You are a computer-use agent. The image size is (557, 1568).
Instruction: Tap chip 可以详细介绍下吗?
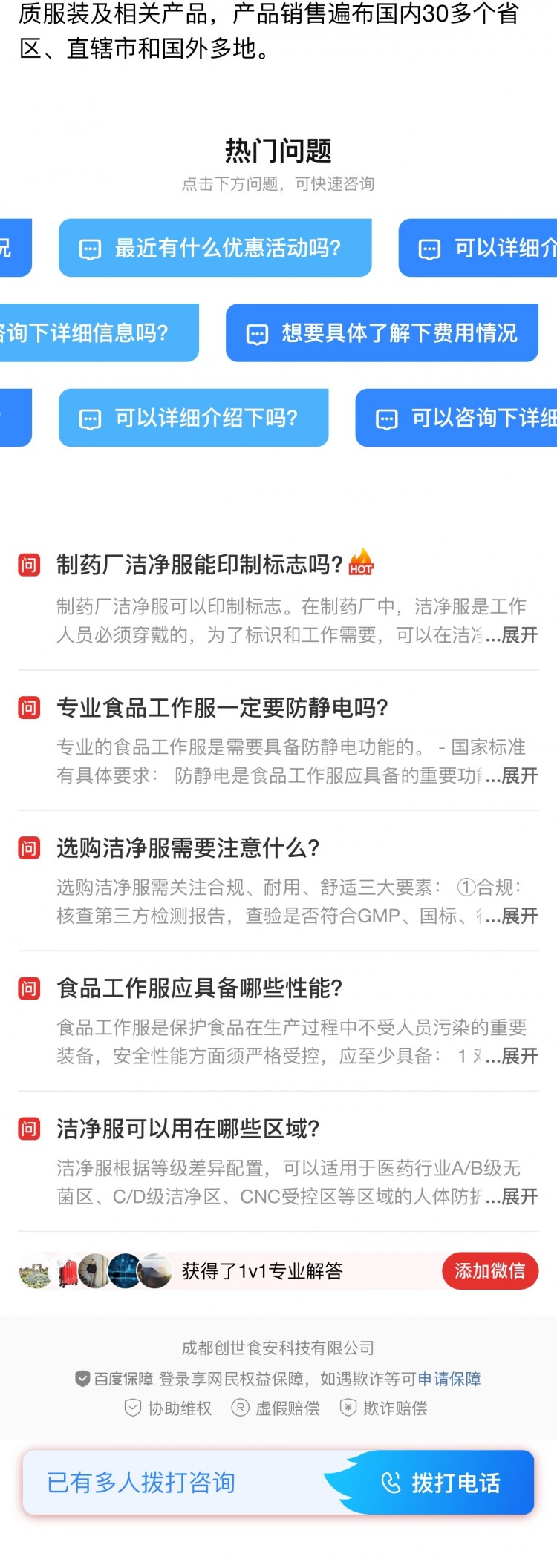pos(193,418)
